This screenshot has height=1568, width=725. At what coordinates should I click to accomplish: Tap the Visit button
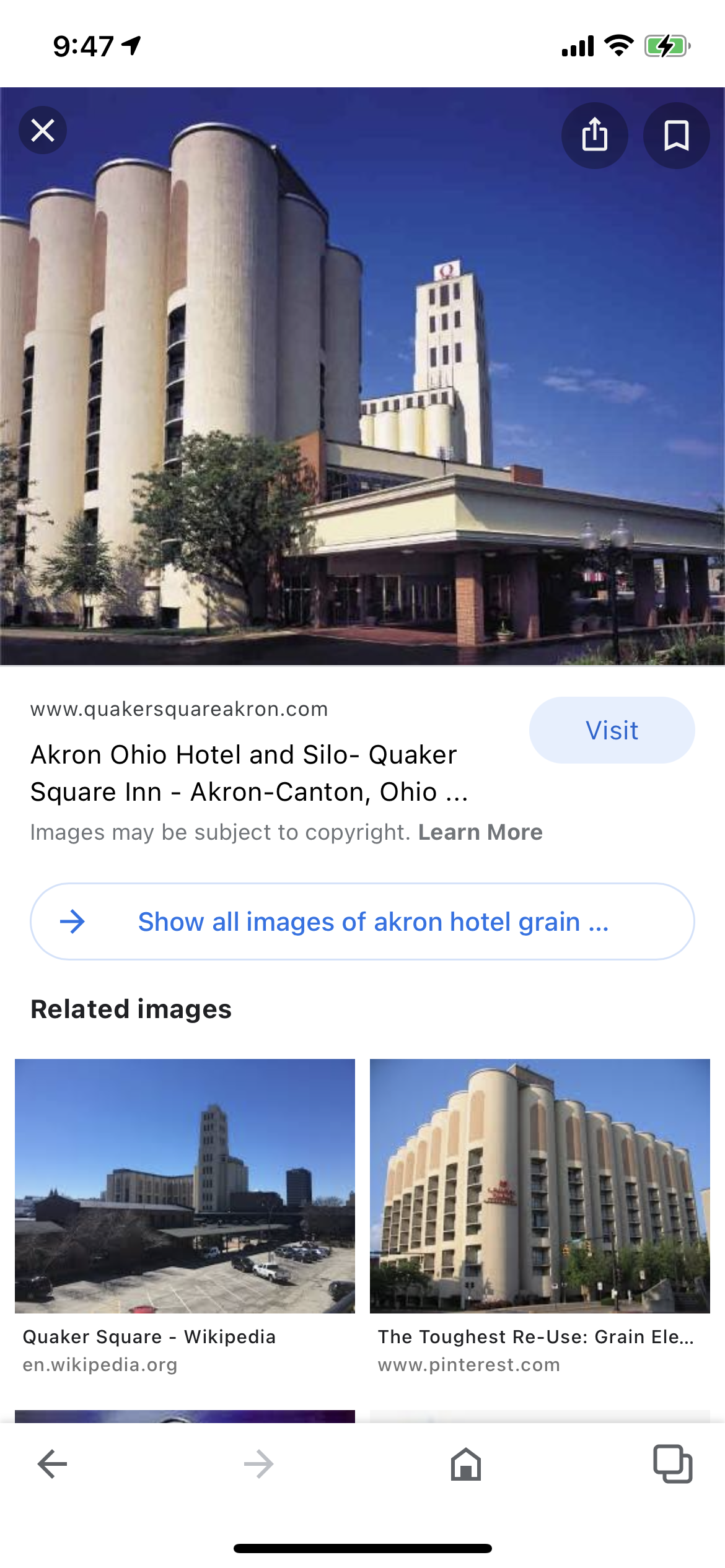click(x=612, y=730)
